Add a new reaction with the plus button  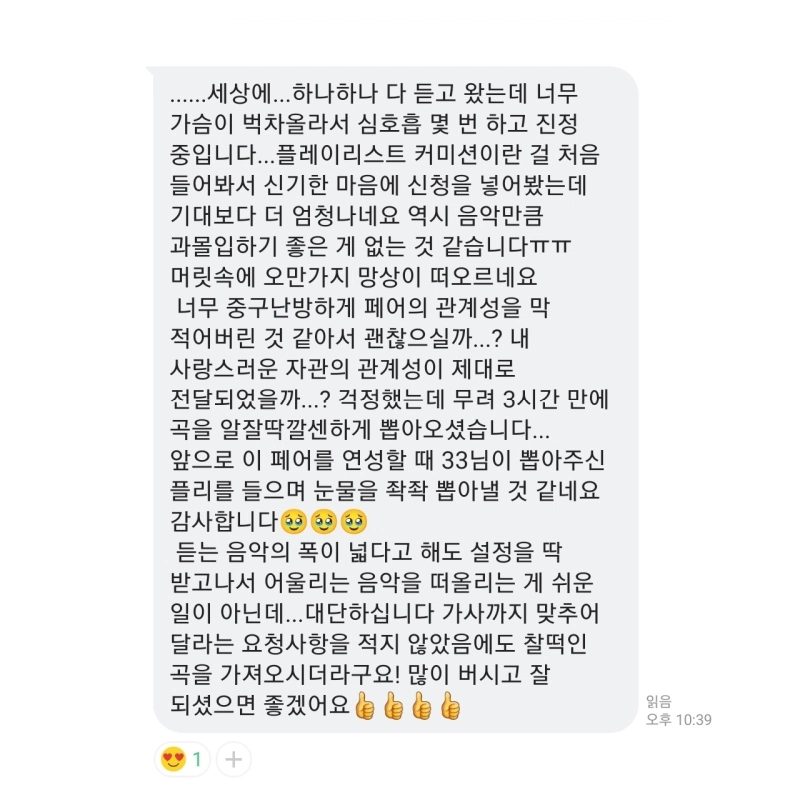[x=233, y=759]
